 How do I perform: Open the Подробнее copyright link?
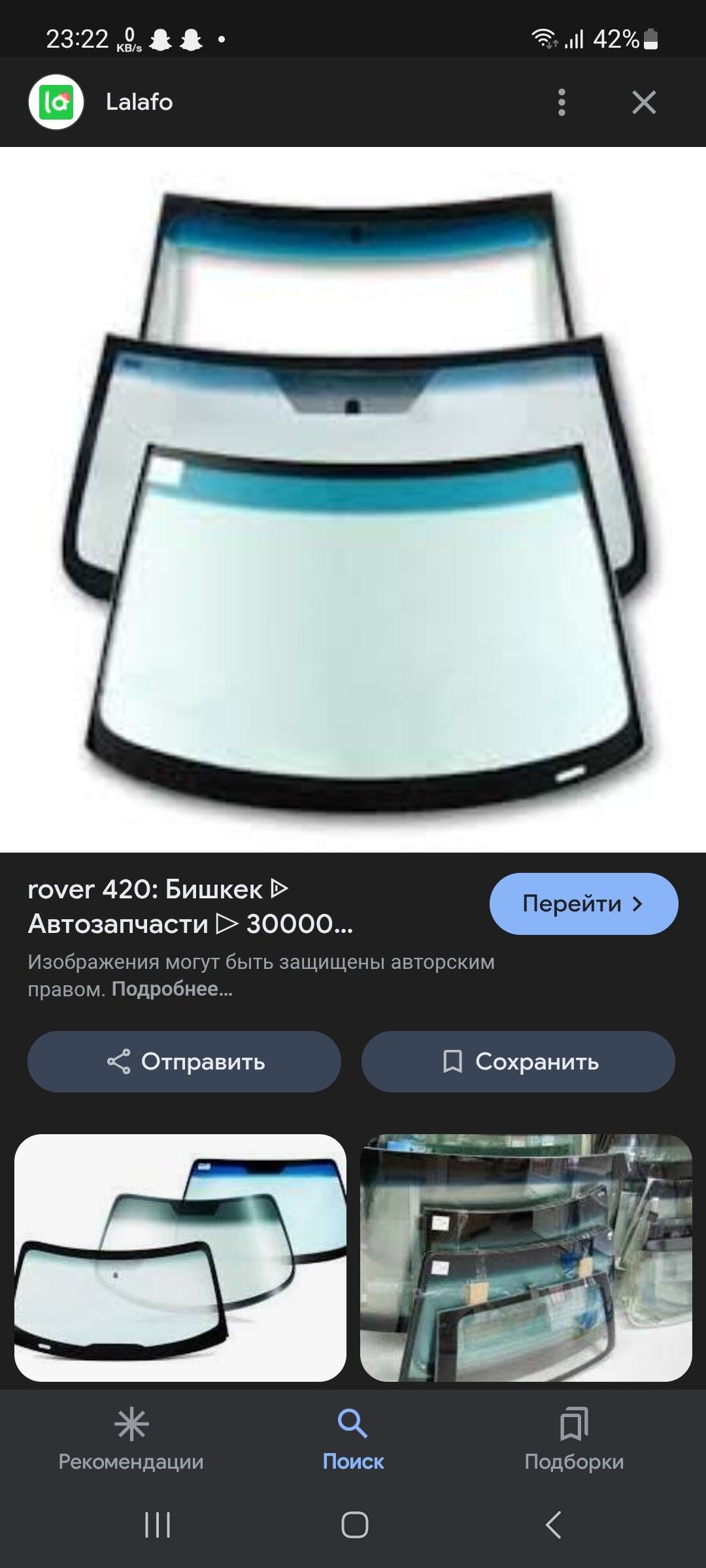tap(172, 989)
